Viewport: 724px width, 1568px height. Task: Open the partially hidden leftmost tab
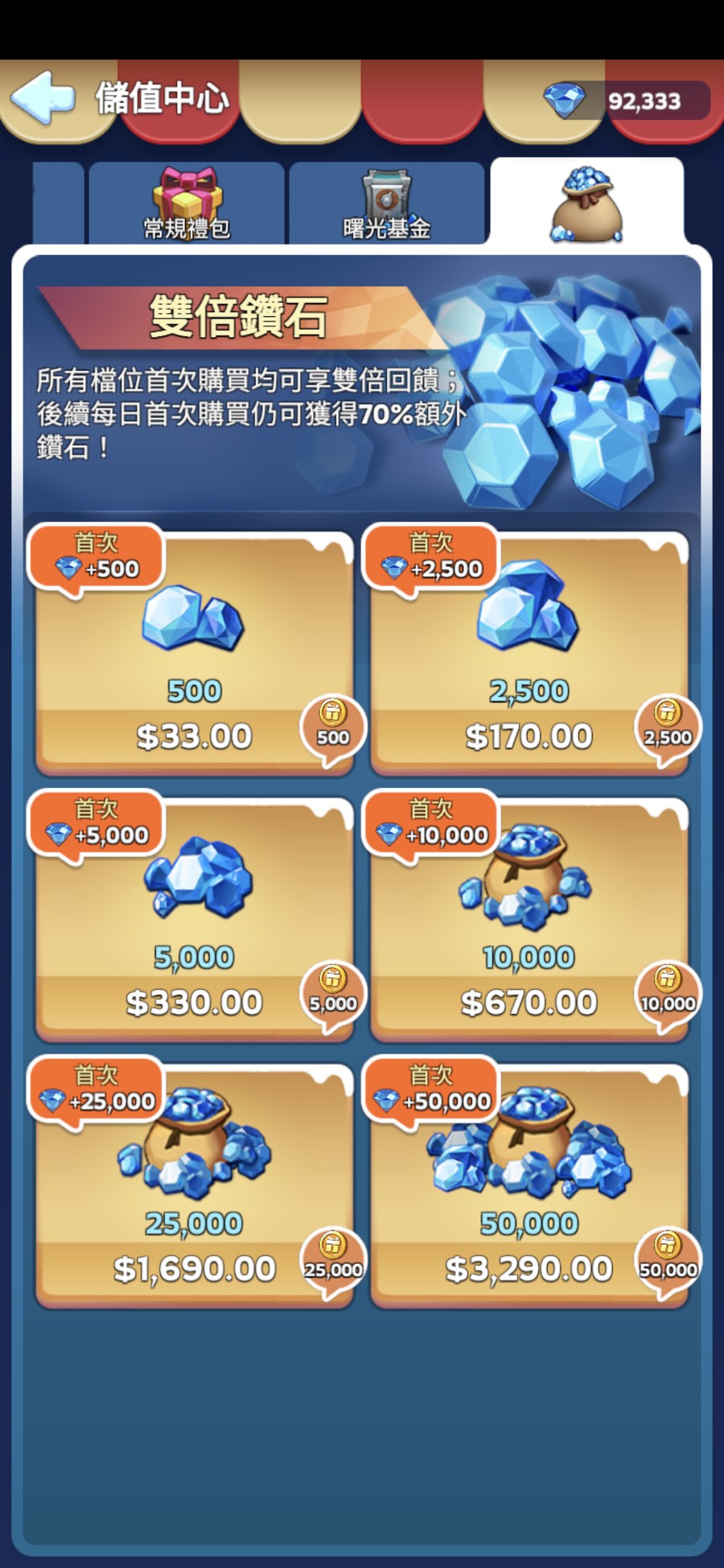point(58,204)
